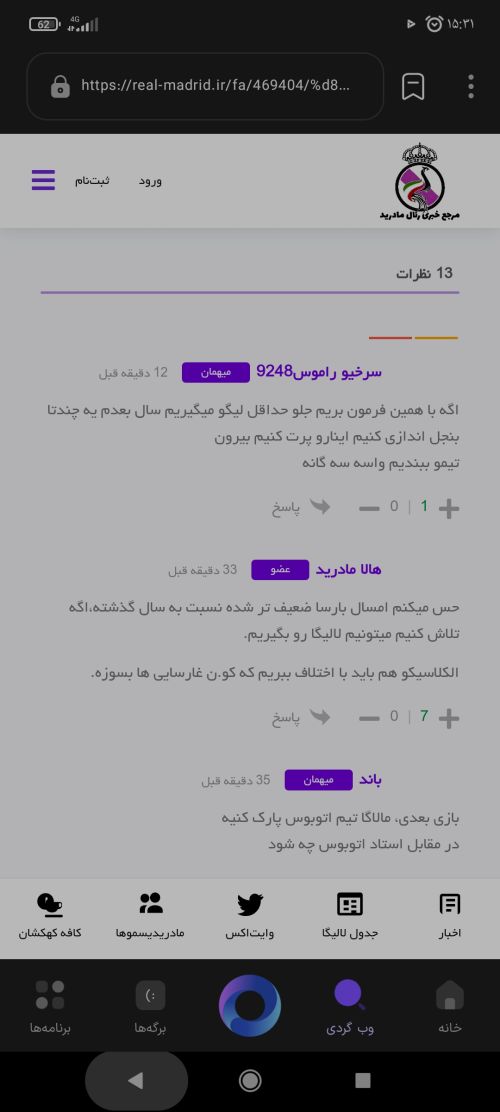Switch to the برگه‌ها browser tabs
The width and height of the screenshot is (500, 1112).
coord(150,1006)
